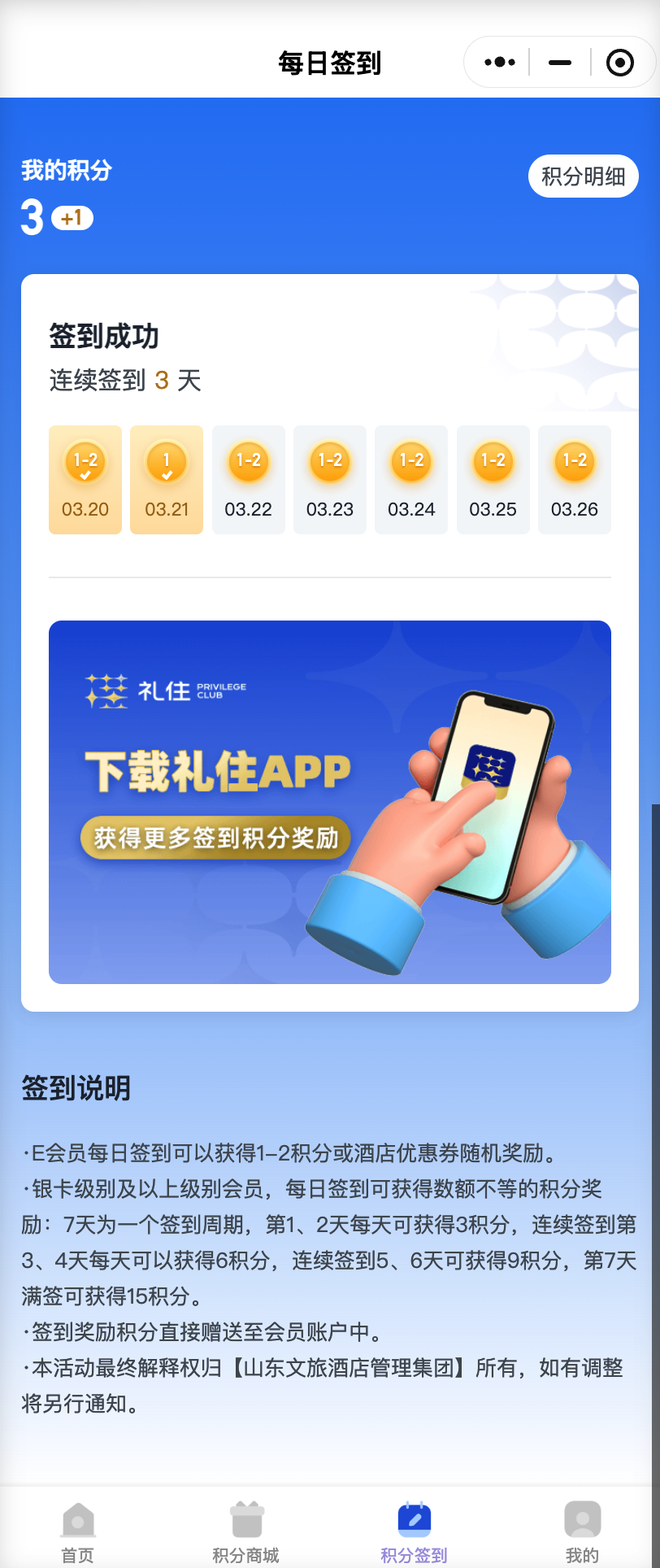Screen dimensions: 660x1568
Task: Switch to the 积分商城 tab
Action: point(246,1532)
